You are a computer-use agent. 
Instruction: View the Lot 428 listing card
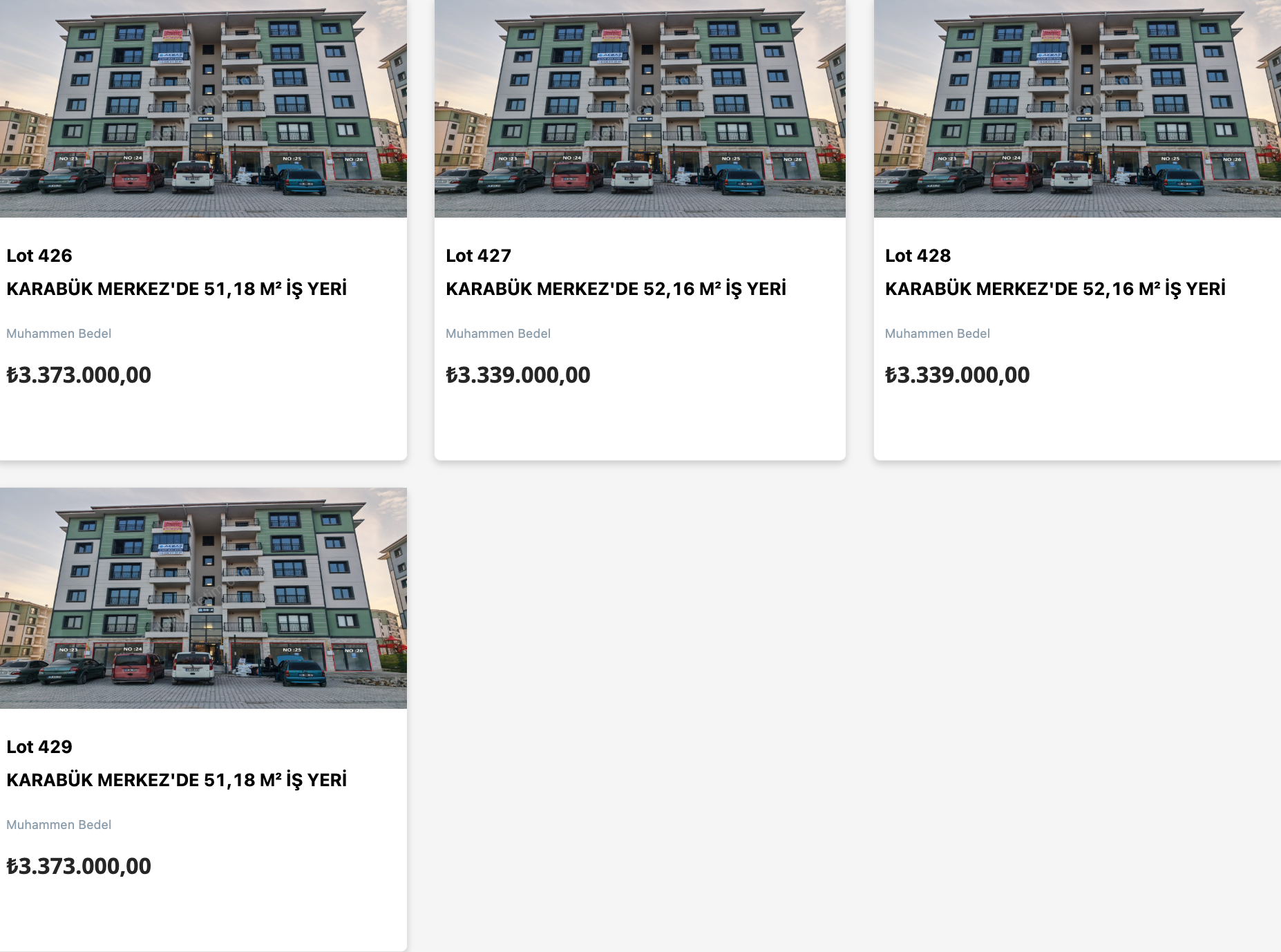(x=1055, y=289)
